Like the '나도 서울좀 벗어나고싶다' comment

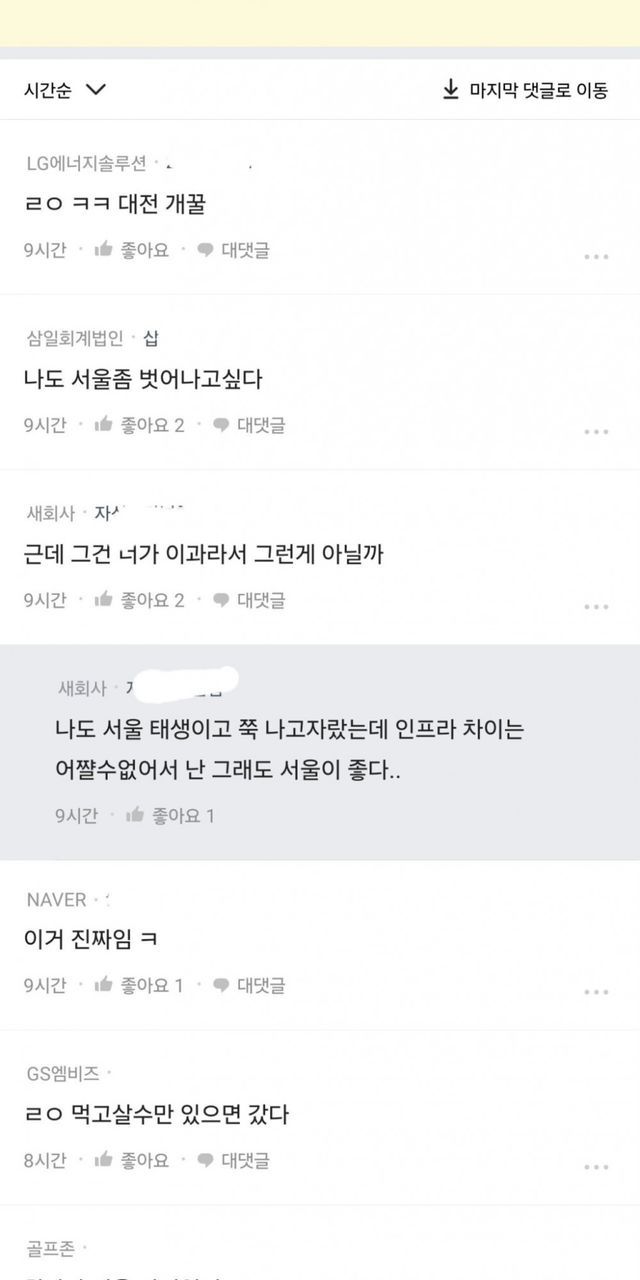click(x=139, y=425)
